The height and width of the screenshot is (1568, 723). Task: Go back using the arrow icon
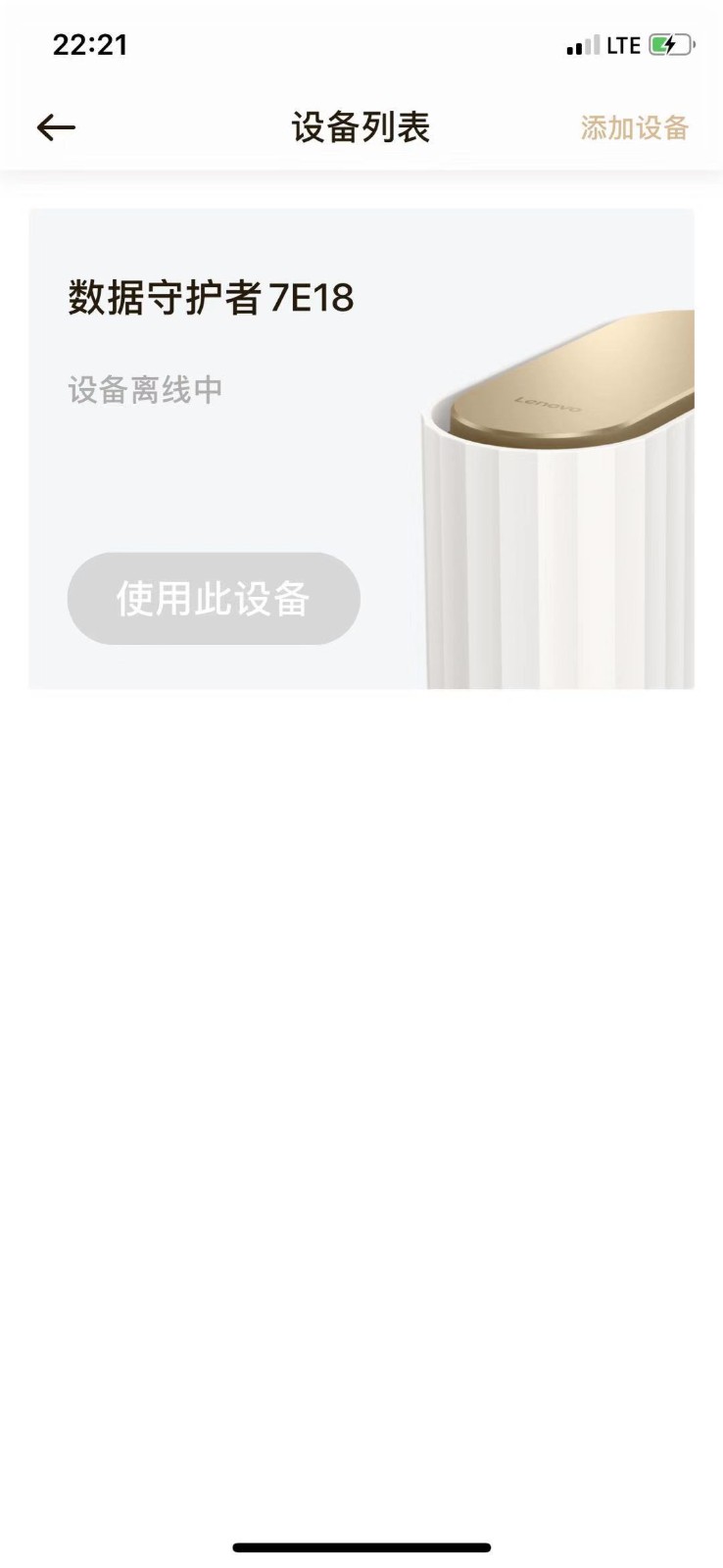(56, 127)
